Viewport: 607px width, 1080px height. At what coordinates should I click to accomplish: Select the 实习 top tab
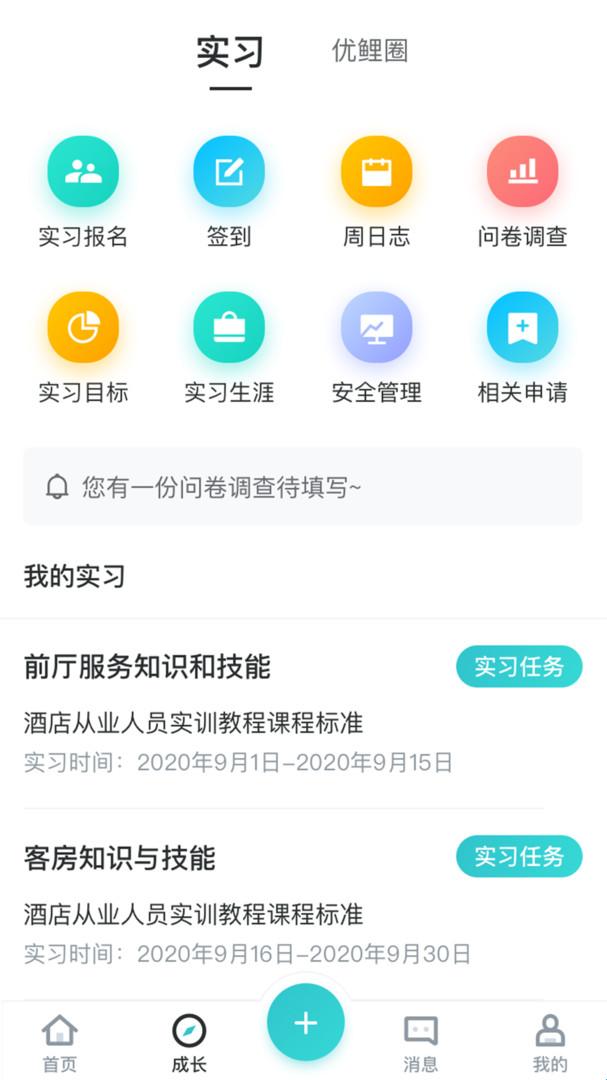(x=230, y=52)
